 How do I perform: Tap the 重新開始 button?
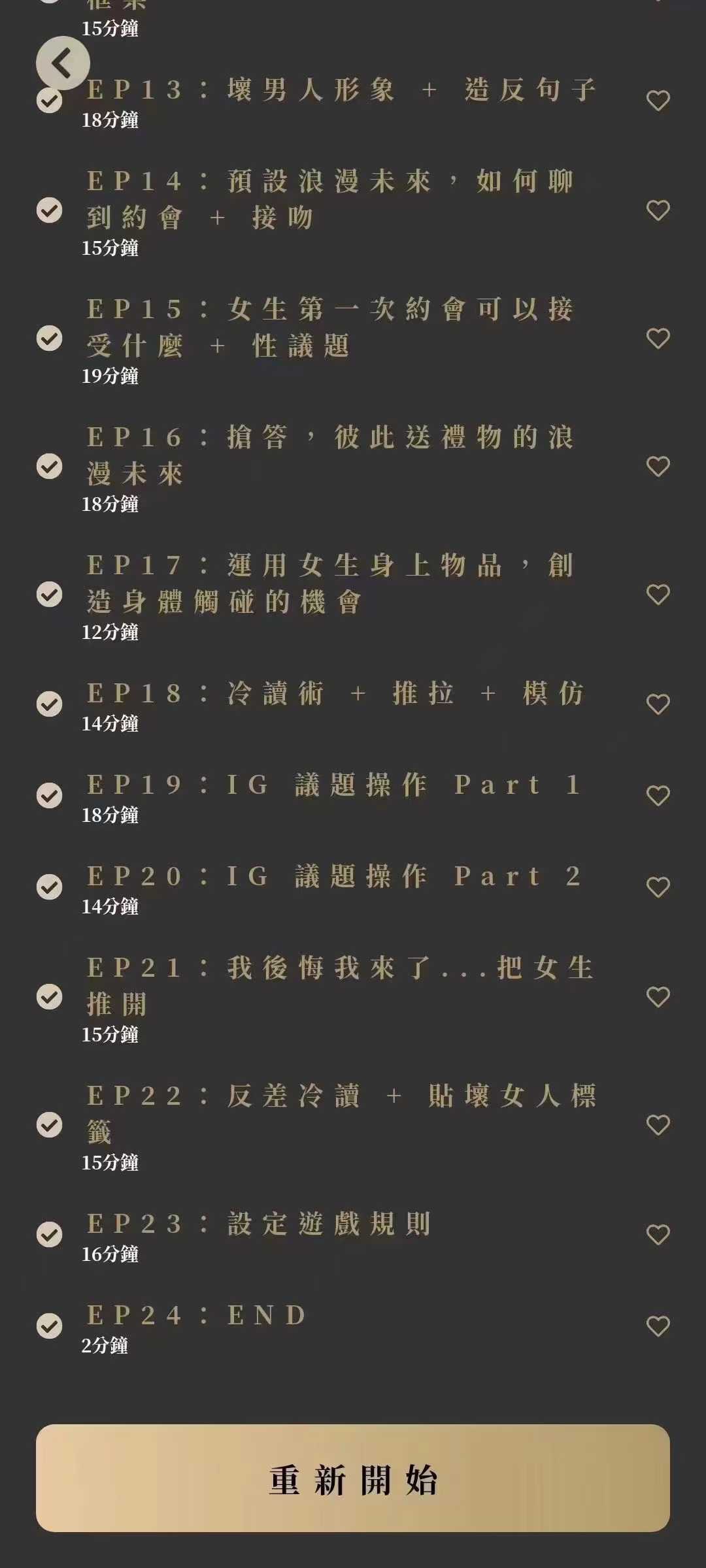[353, 1478]
